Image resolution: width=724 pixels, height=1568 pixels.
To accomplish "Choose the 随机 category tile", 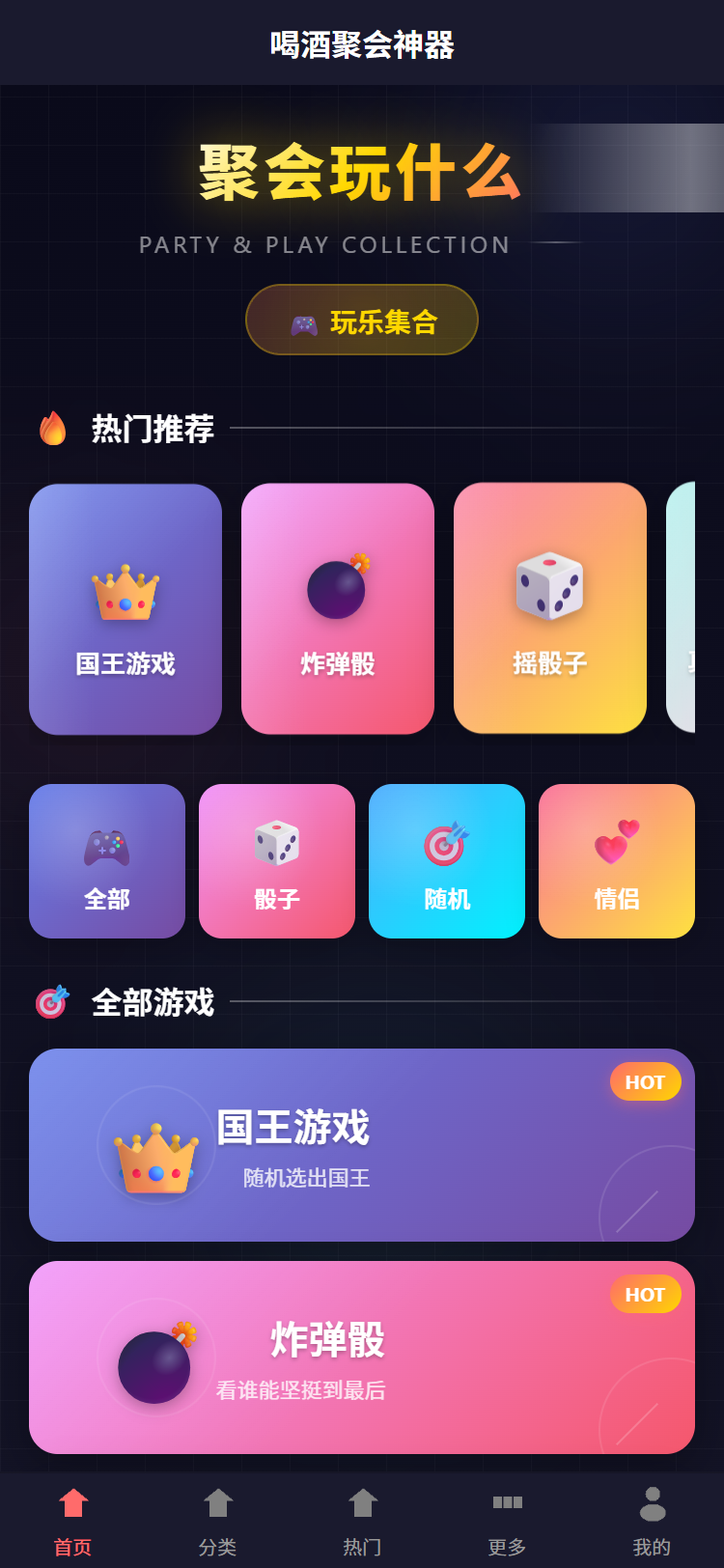I will pos(447,861).
